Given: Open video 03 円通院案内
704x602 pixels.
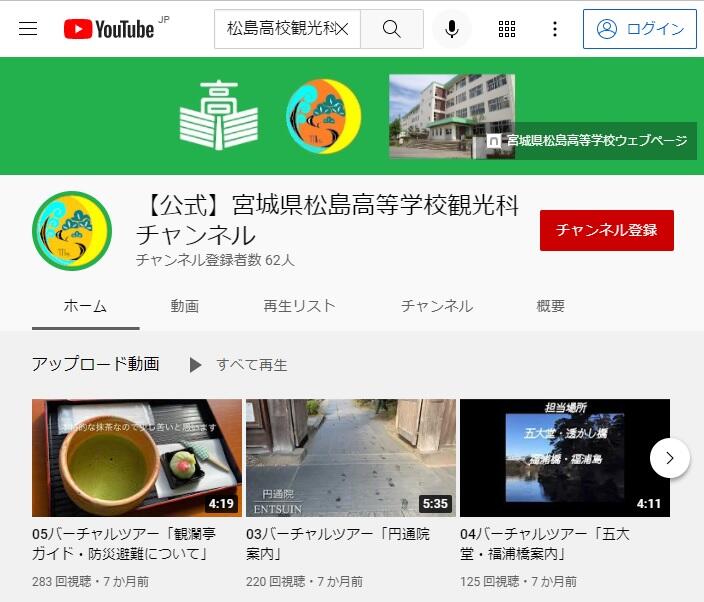Looking at the screenshot, I should point(351,458).
